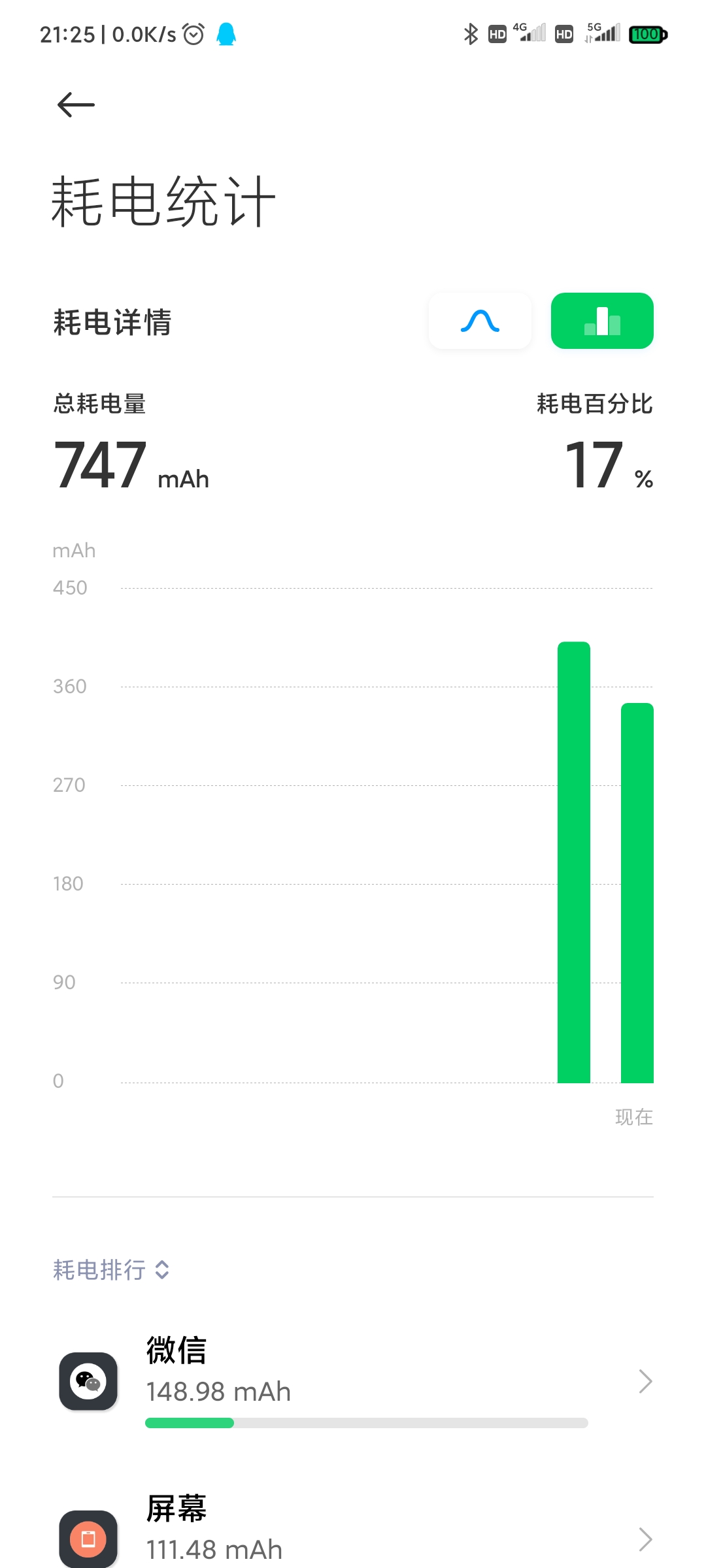Viewport: 706px width, 1568px height.
Task: Switch to the curve chart view
Action: (480, 321)
